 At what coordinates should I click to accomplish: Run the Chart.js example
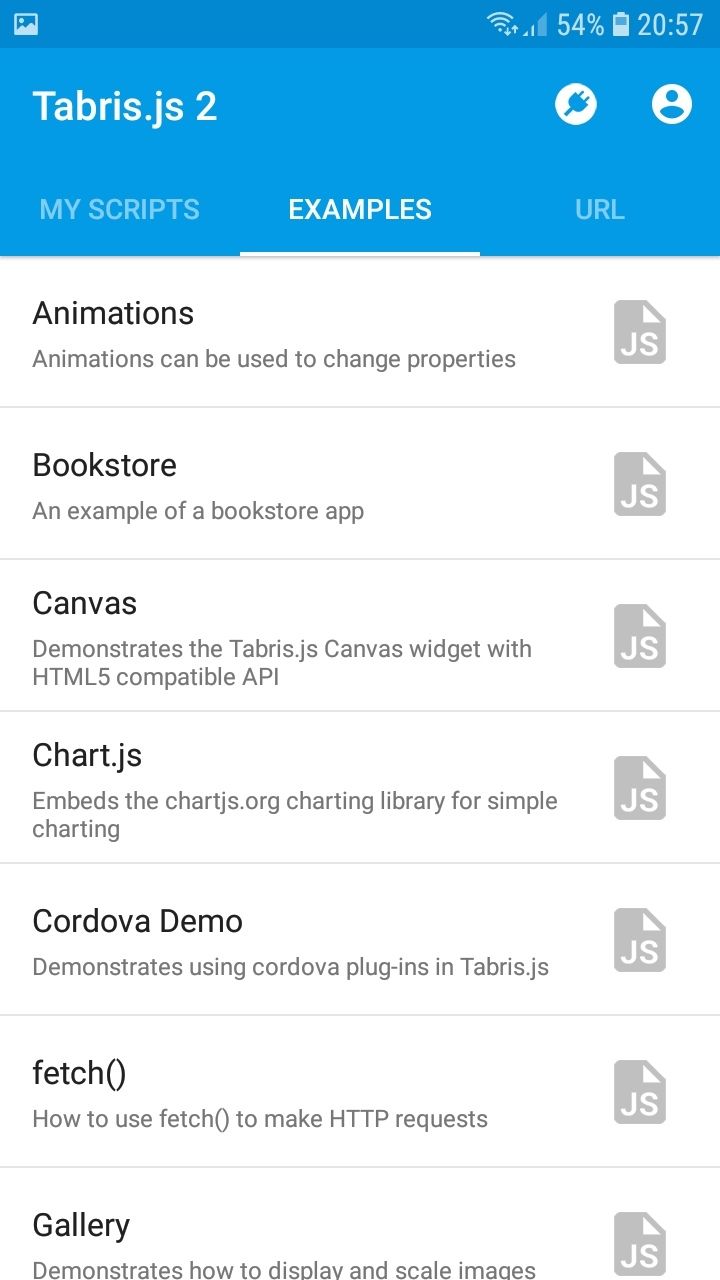pos(360,788)
